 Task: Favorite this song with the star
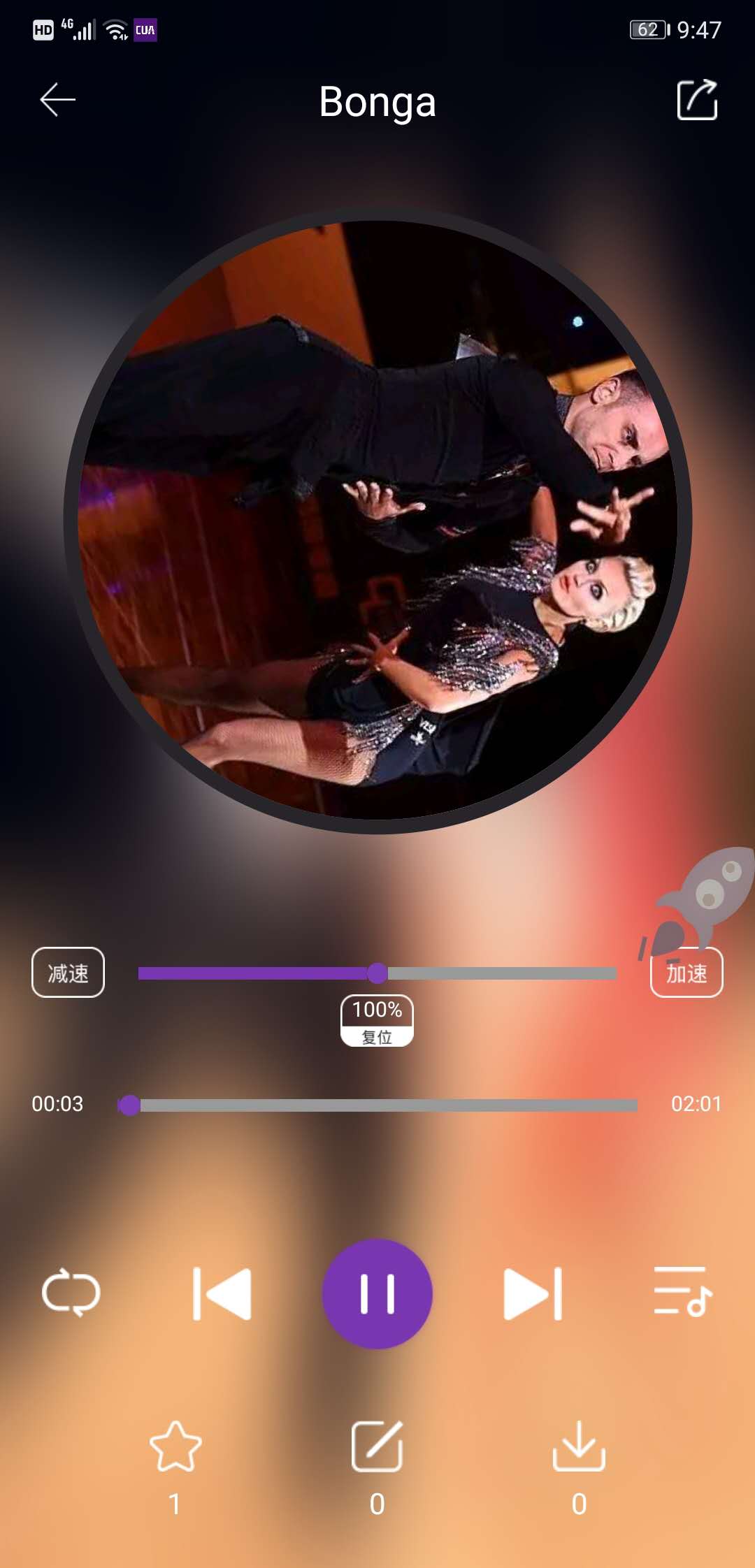[x=175, y=1446]
